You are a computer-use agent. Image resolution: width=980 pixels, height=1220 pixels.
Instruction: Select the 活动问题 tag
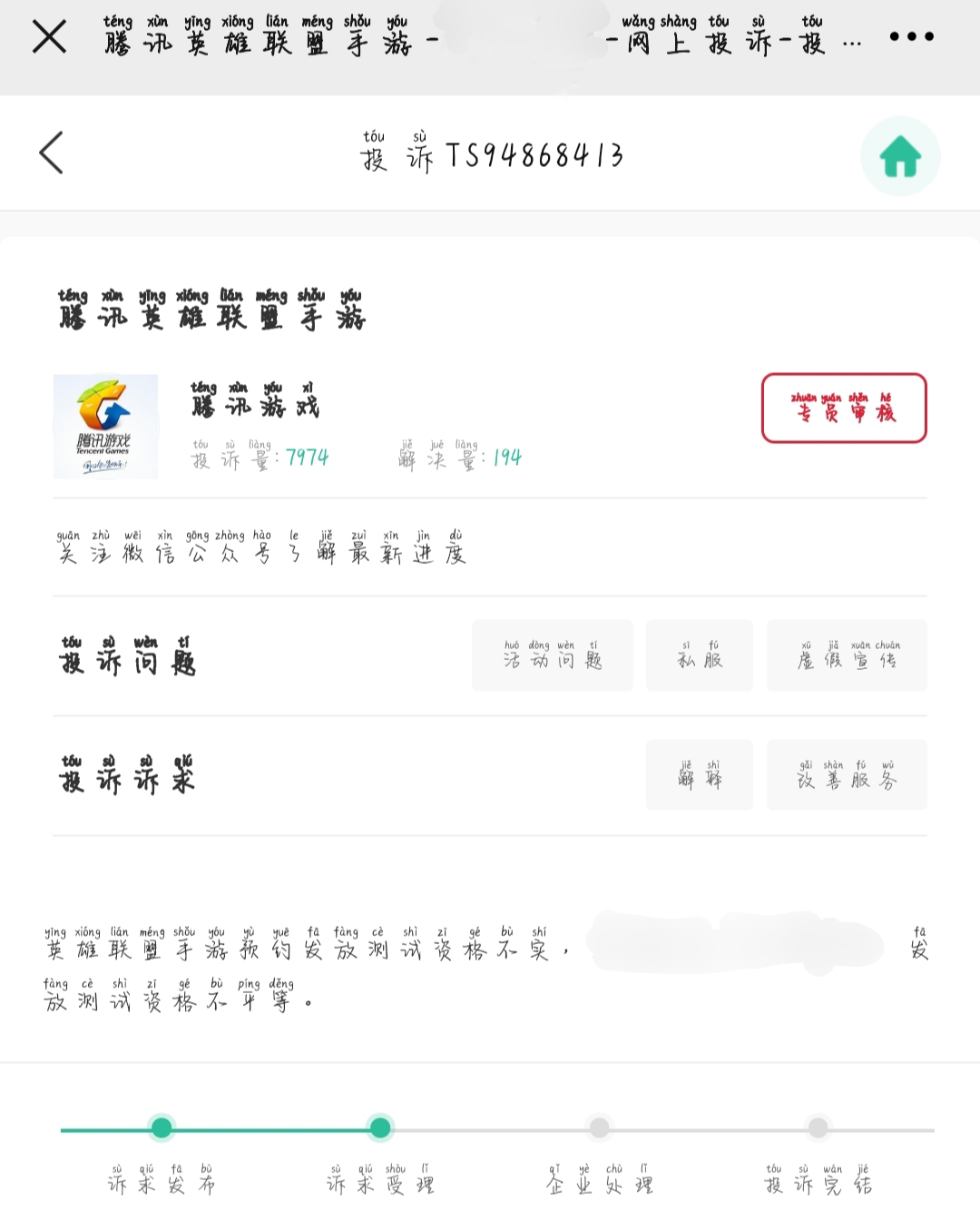[x=552, y=655]
